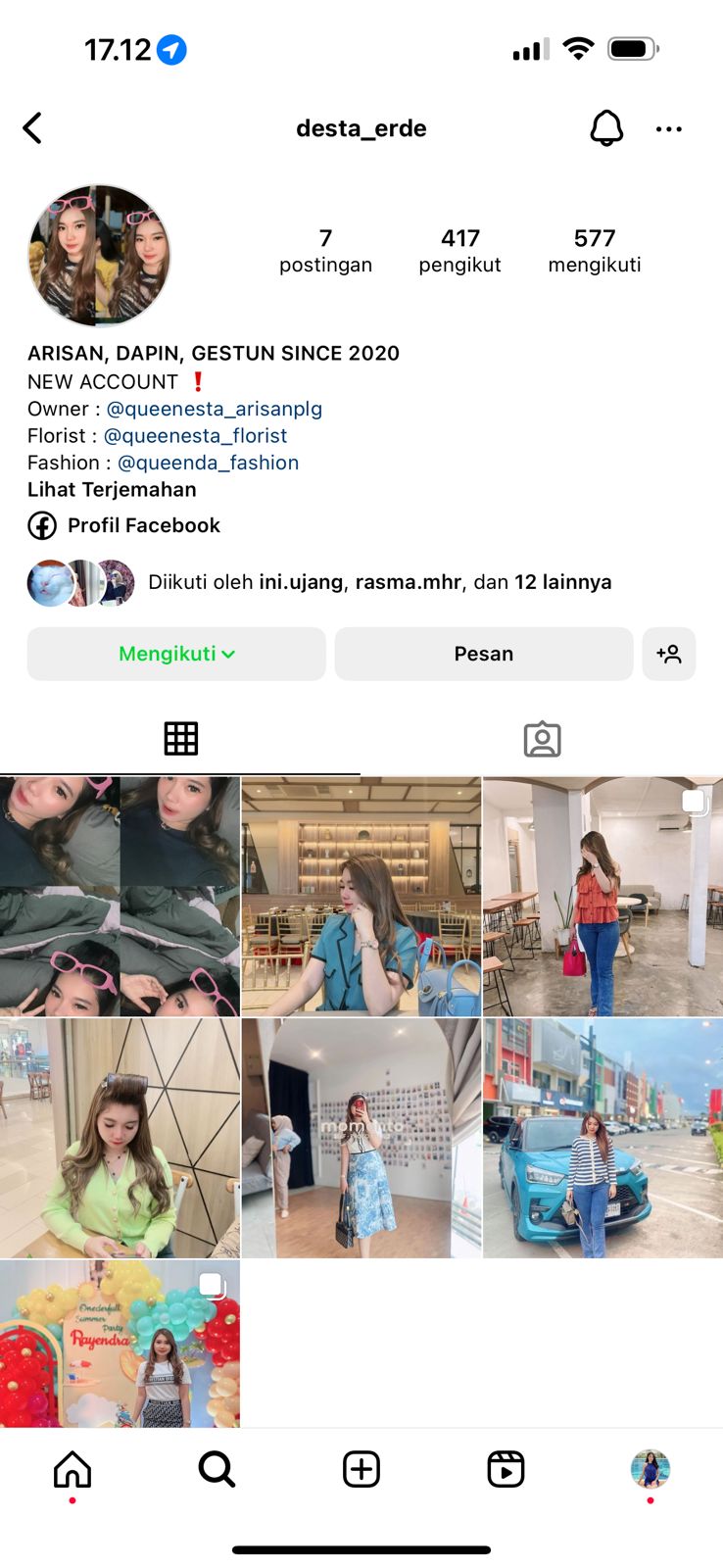Open the post with the blue car
The width and height of the screenshot is (723, 1568).
(602, 1138)
